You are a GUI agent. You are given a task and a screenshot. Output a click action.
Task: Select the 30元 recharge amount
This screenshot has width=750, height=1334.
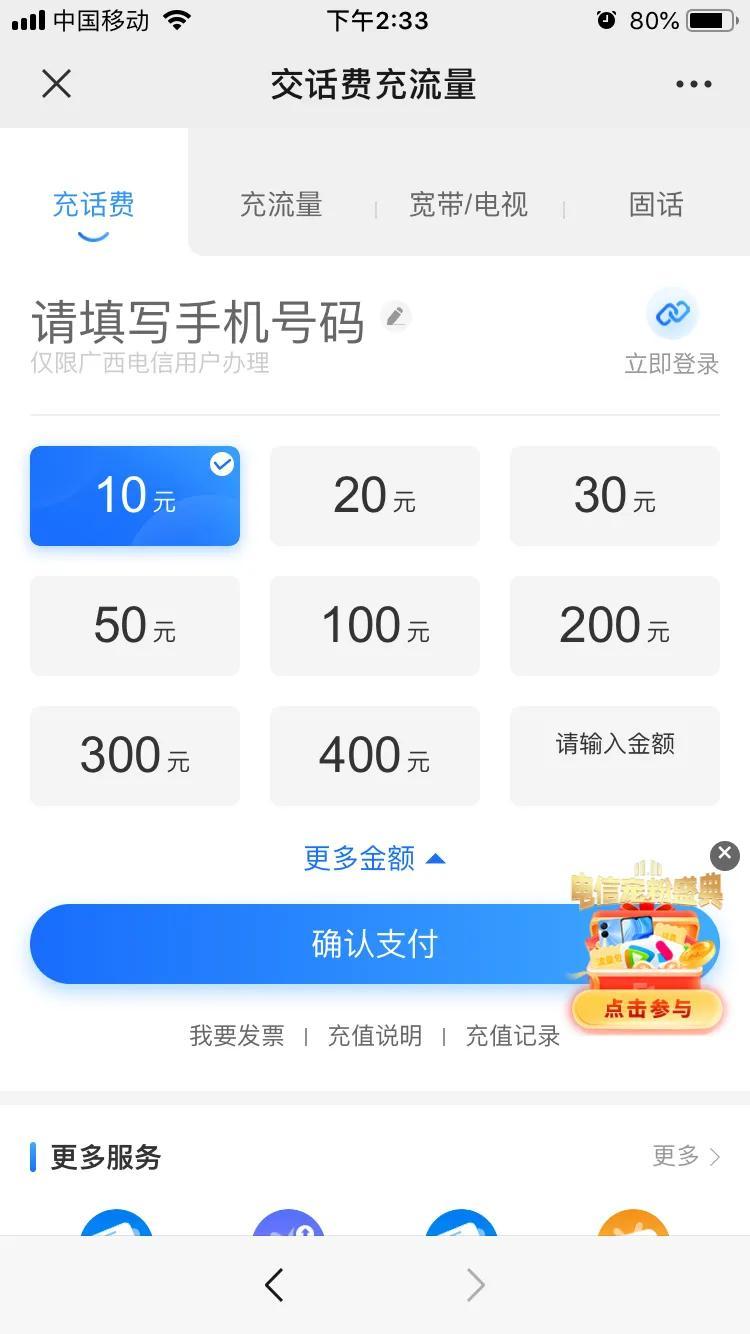[x=615, y=496]
